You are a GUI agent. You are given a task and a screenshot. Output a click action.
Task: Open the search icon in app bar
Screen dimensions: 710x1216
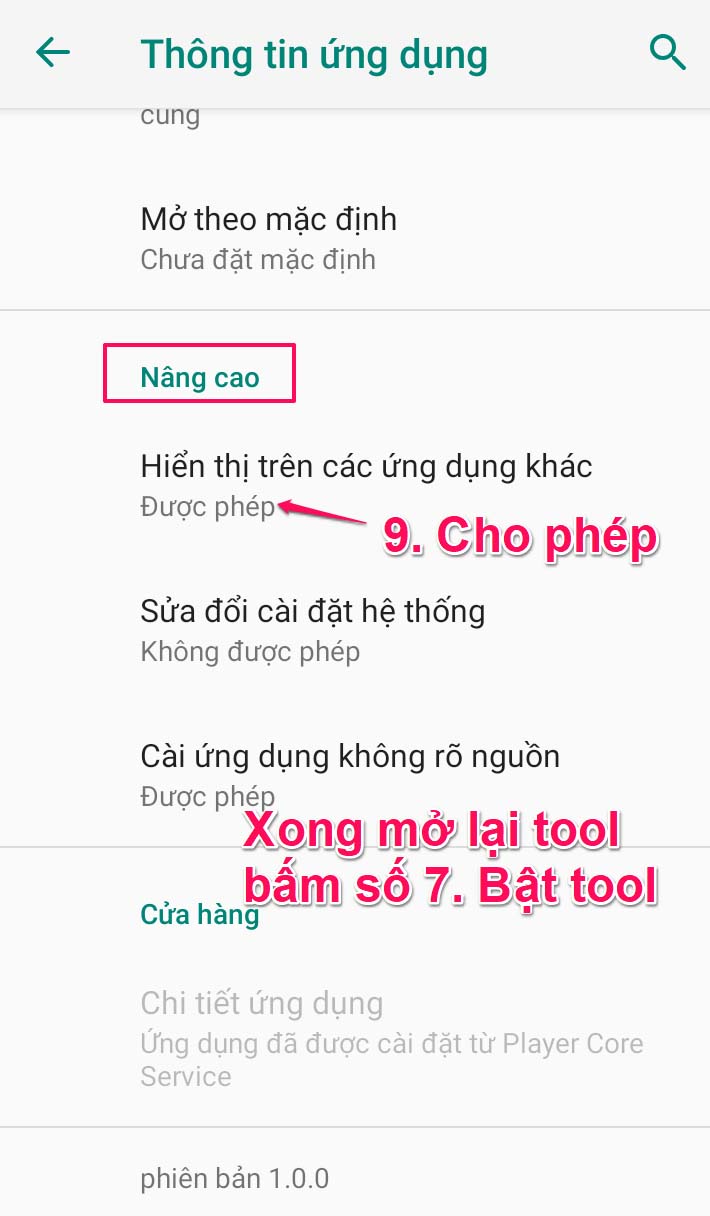coord(667,51)
